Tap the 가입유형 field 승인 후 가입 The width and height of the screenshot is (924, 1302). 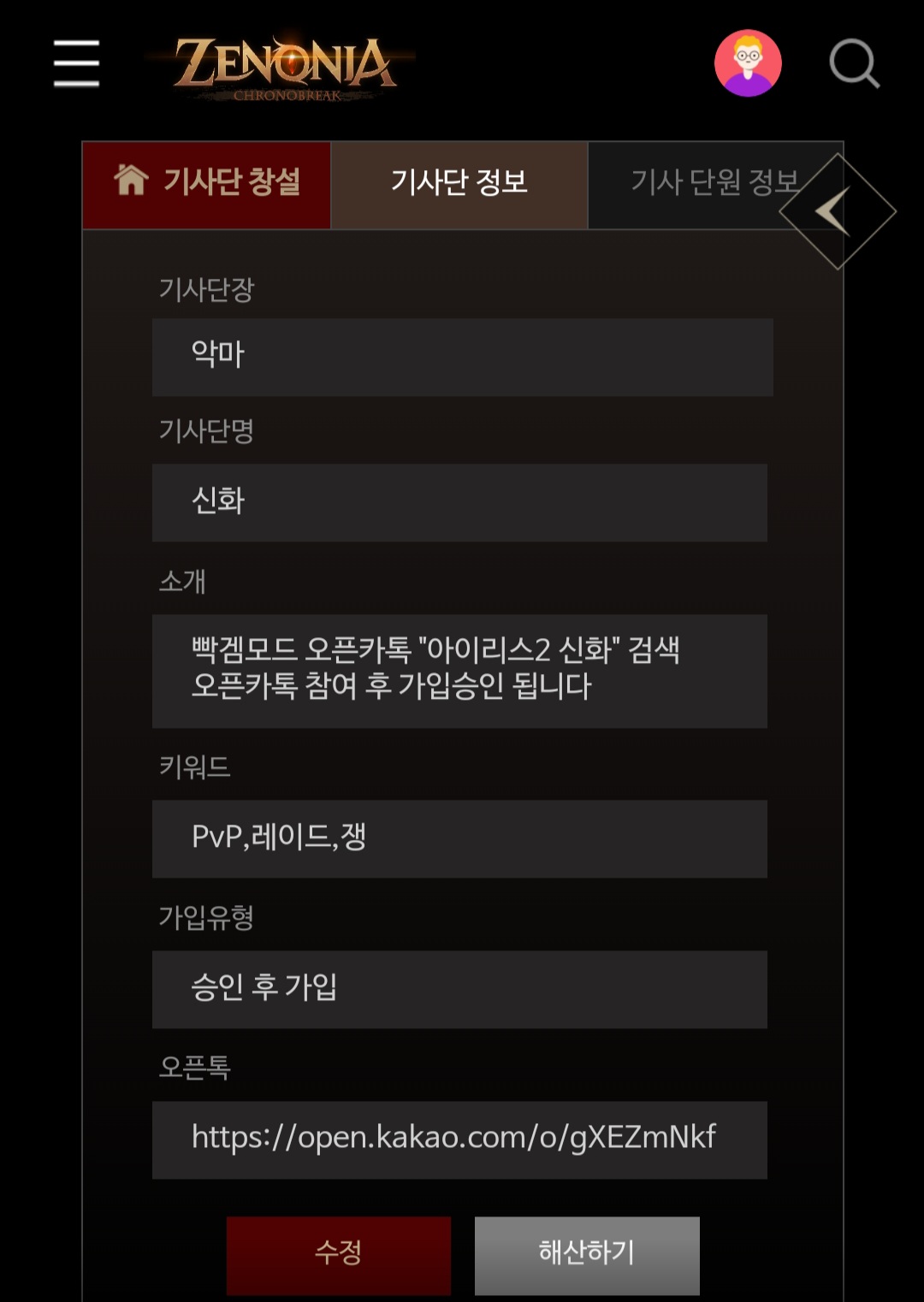(x=459, y=988)
